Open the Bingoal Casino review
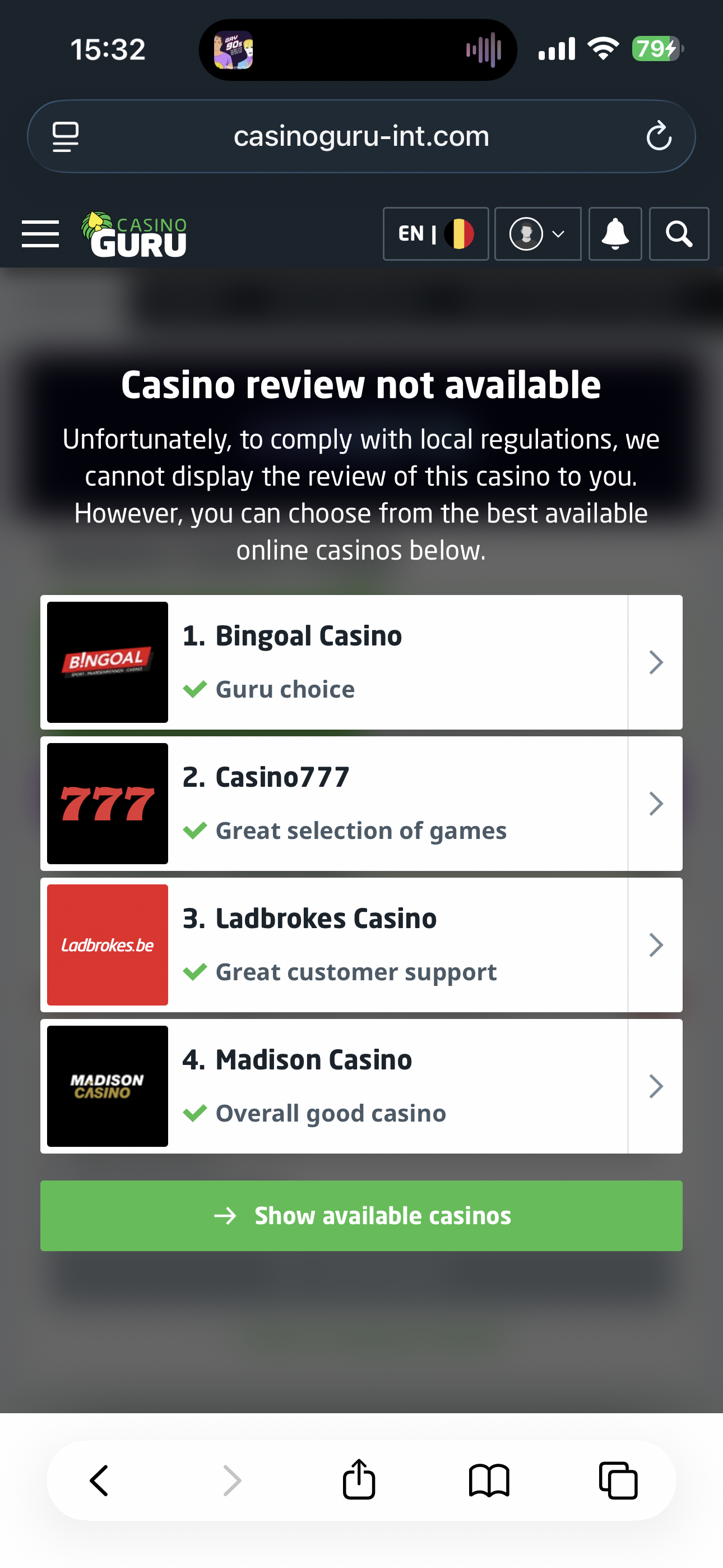 click(x=361, y=662)
